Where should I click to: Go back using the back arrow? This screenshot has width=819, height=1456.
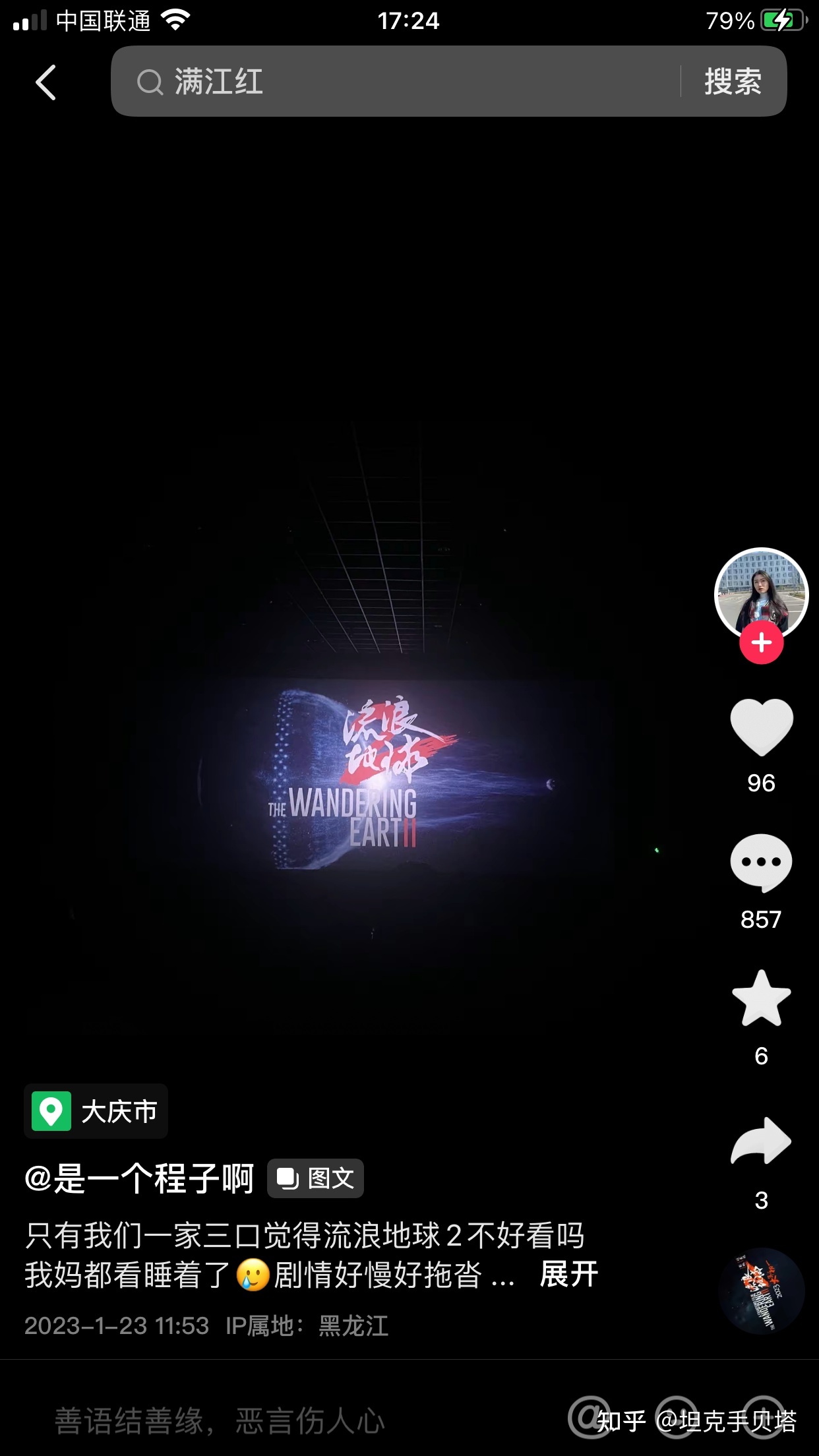click(45, 82)
